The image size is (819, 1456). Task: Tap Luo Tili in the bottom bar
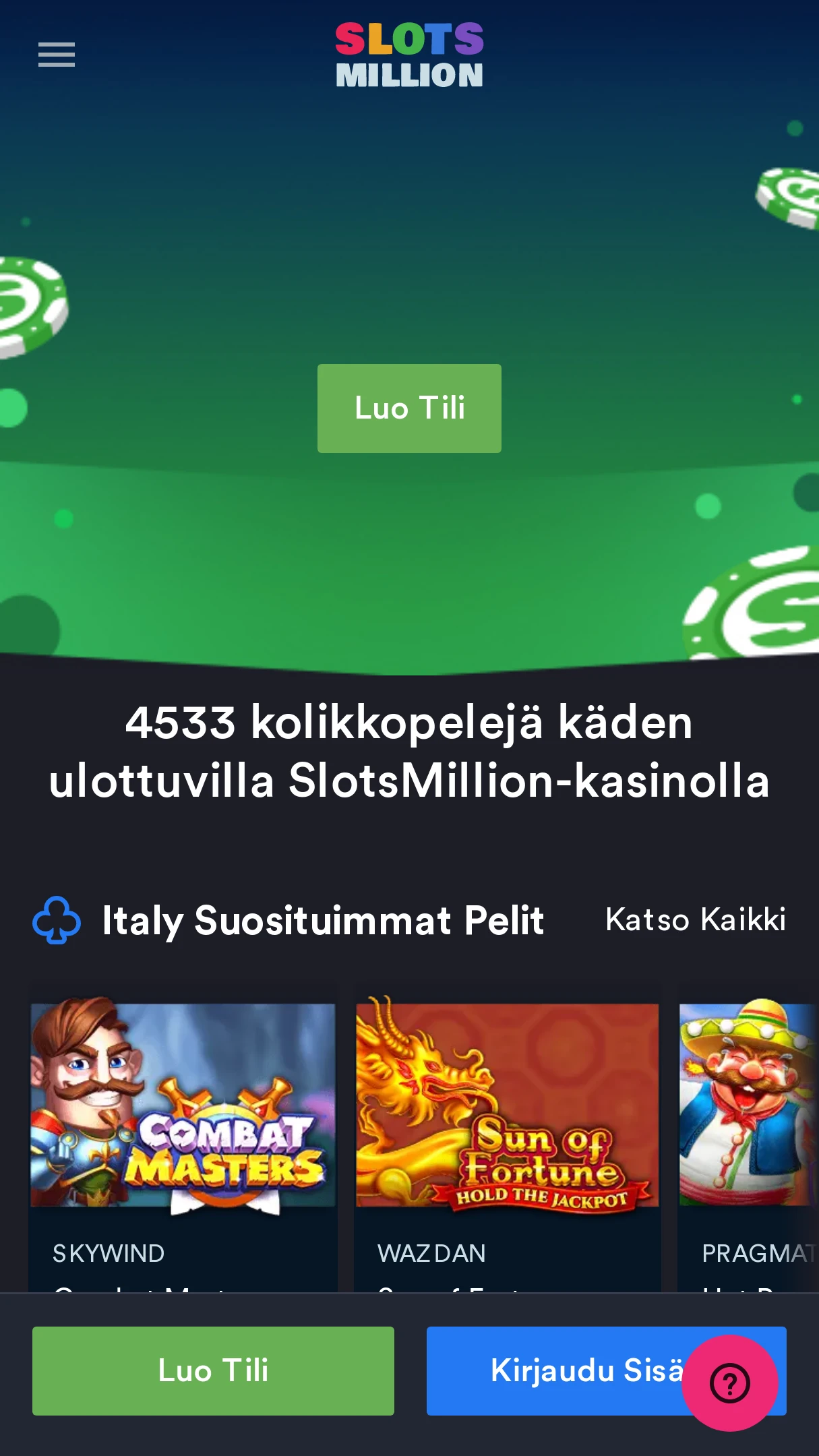(x=213, y=1371)
